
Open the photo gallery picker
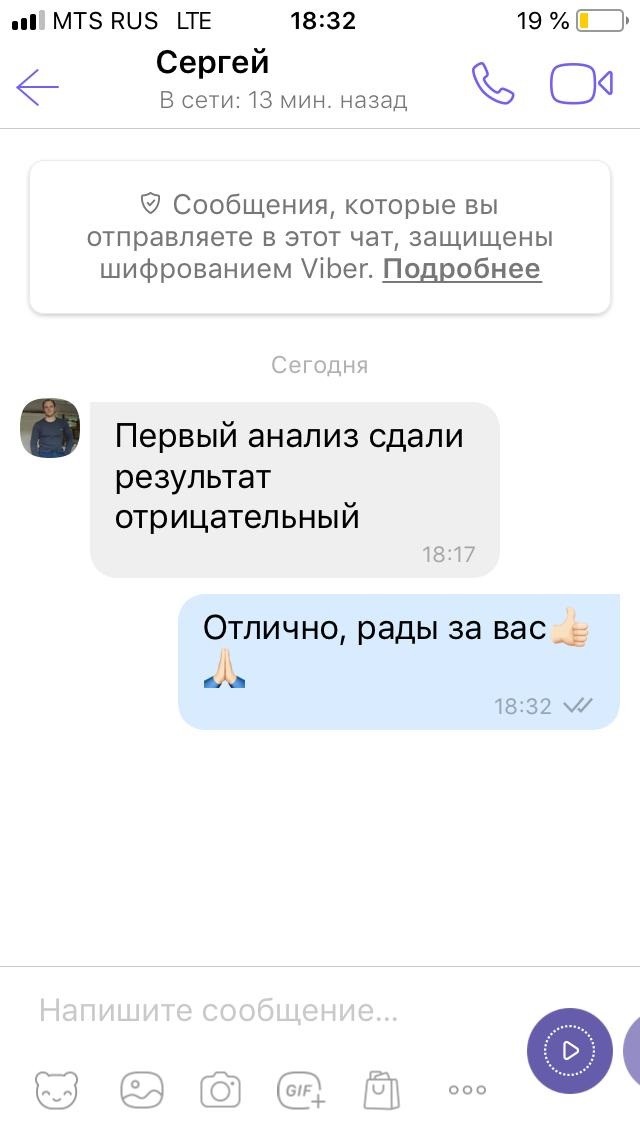pos(141,1089)
